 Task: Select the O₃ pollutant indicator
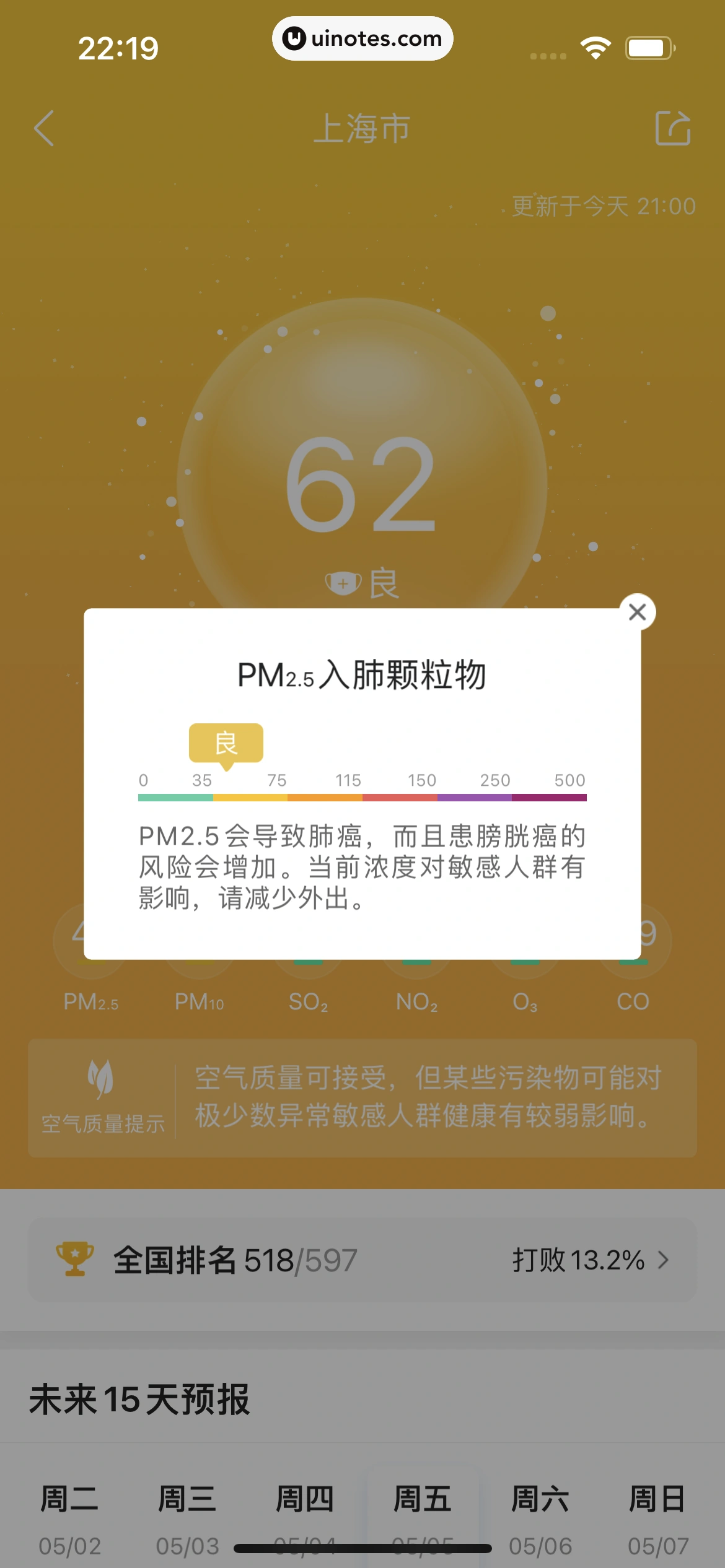(x=525, y=1001)
